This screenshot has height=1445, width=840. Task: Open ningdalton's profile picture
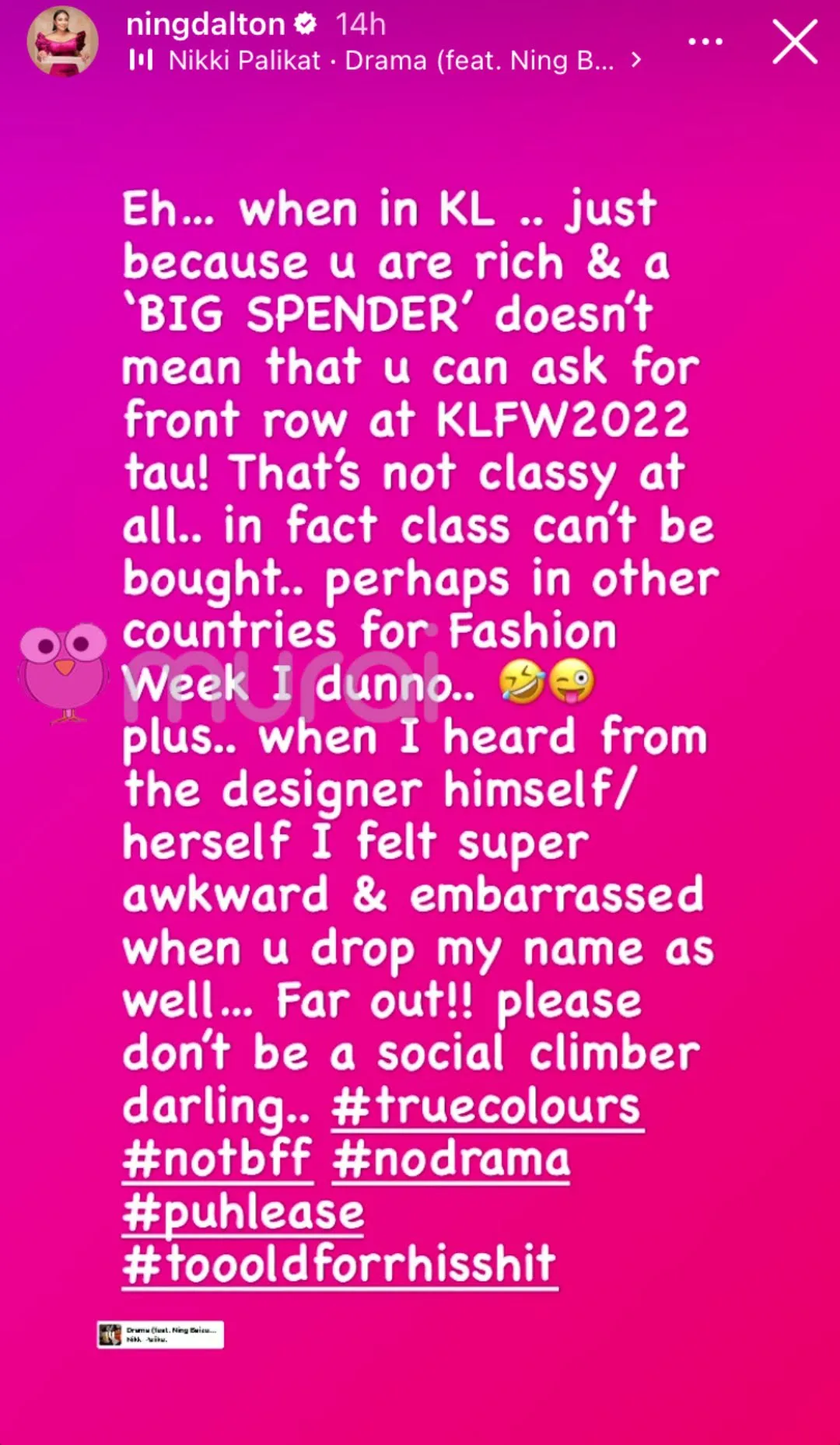(62, 42)
